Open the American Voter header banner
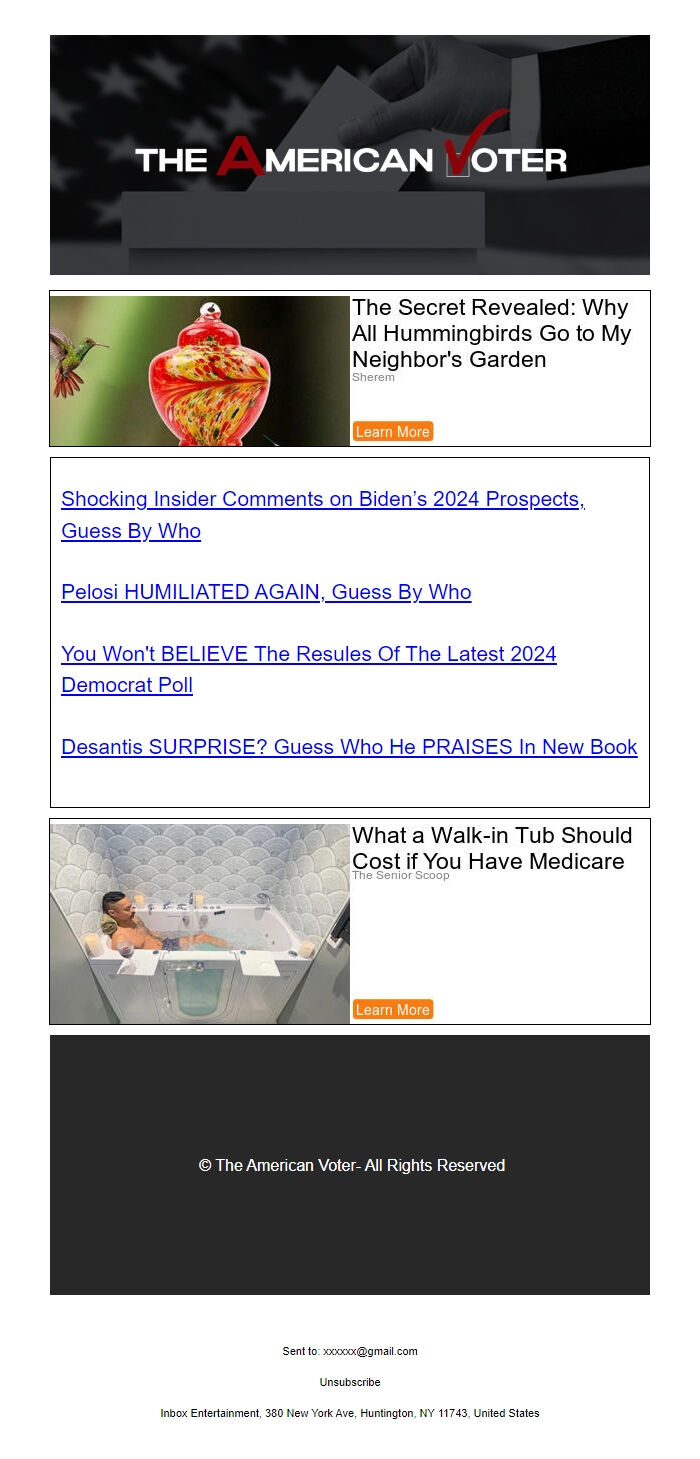The width and height of the screenshot is (700, 1459). [x=350, y=155]
